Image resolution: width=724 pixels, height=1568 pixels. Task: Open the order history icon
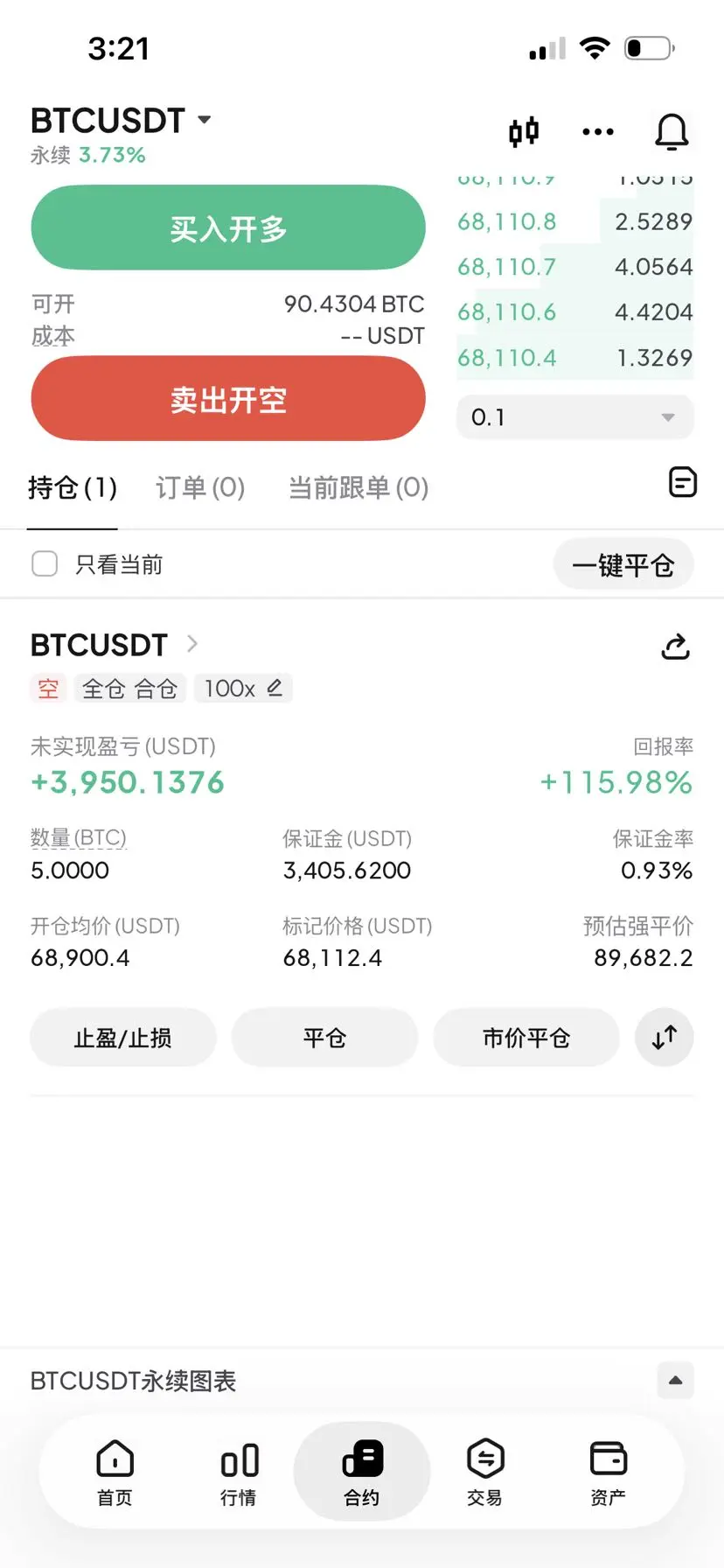682,482
